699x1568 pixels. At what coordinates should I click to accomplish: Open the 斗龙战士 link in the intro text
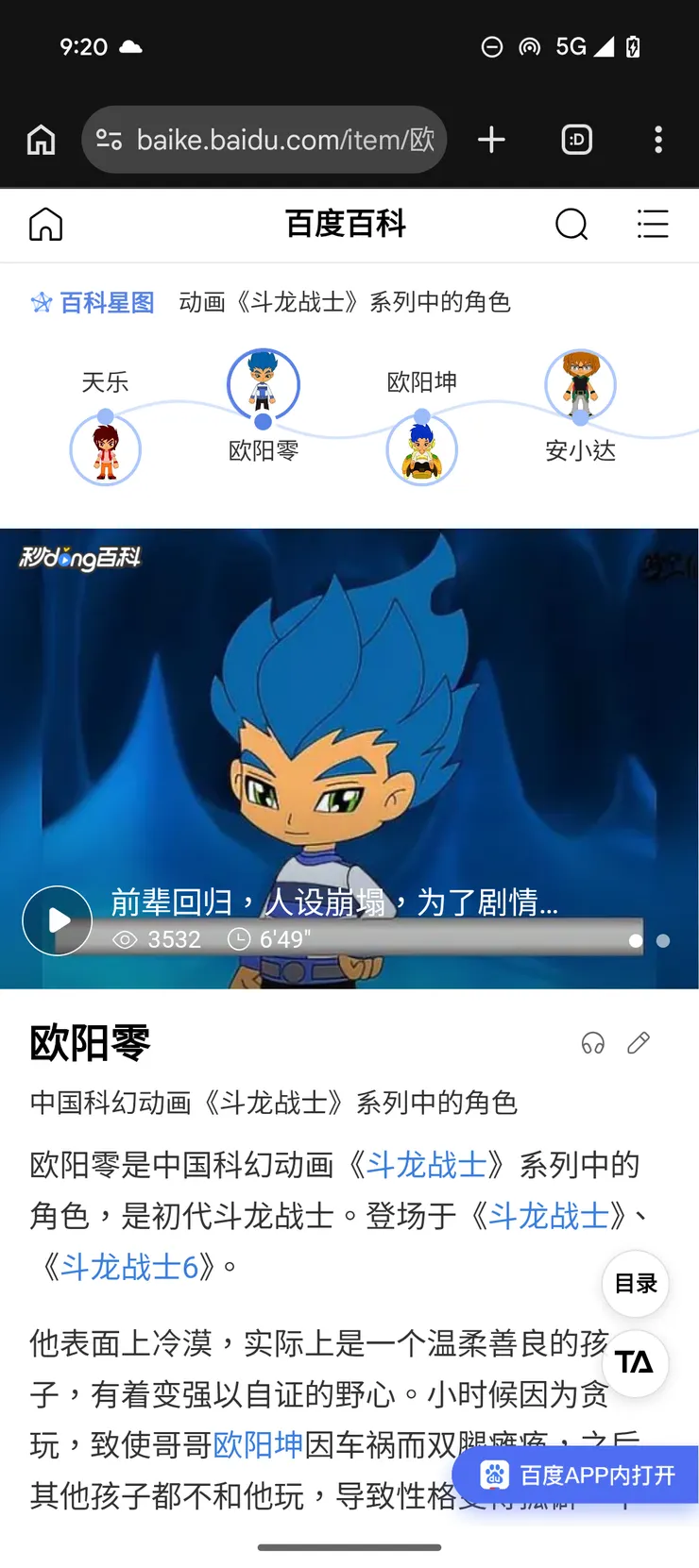[427, 1165]
